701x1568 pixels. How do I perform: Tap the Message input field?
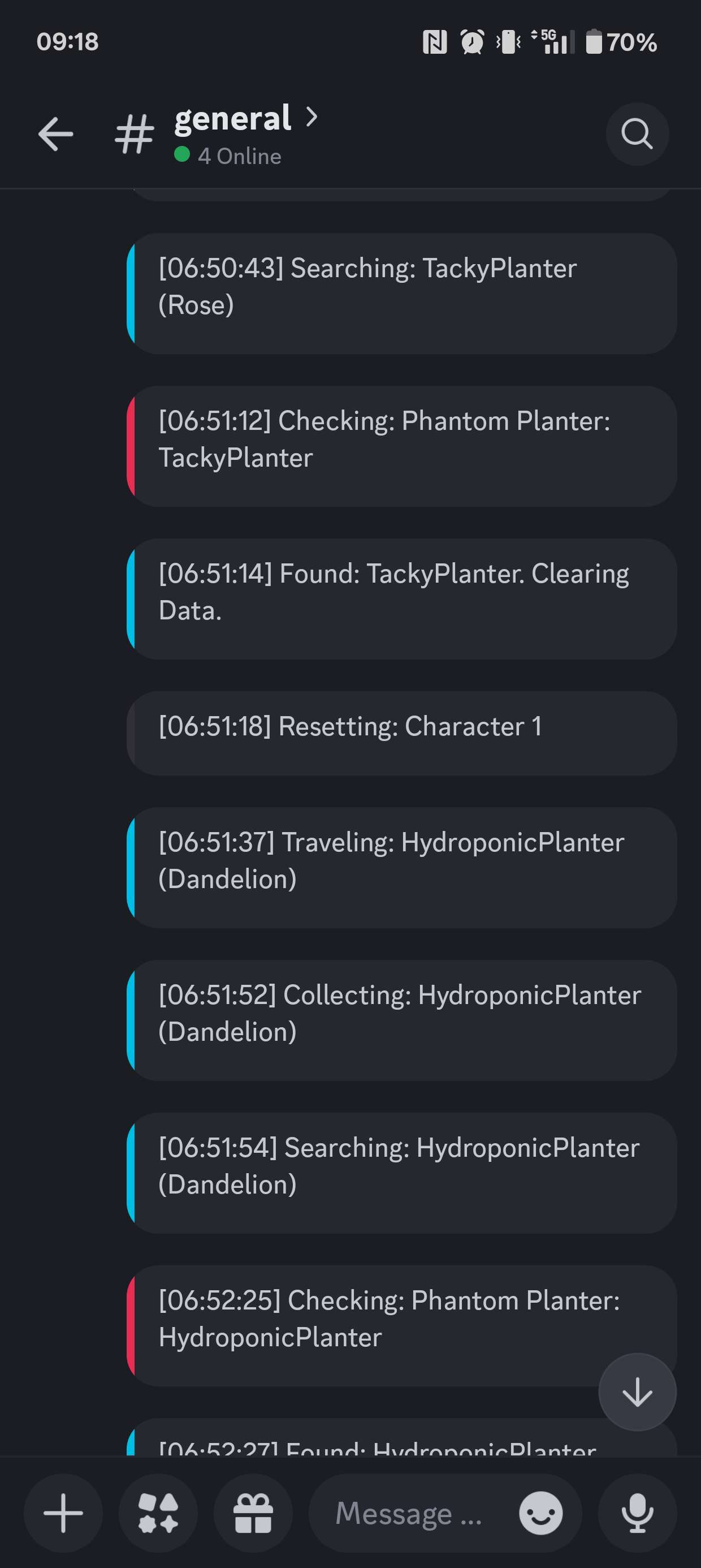pyautogui.click(x=408, y=1514)
